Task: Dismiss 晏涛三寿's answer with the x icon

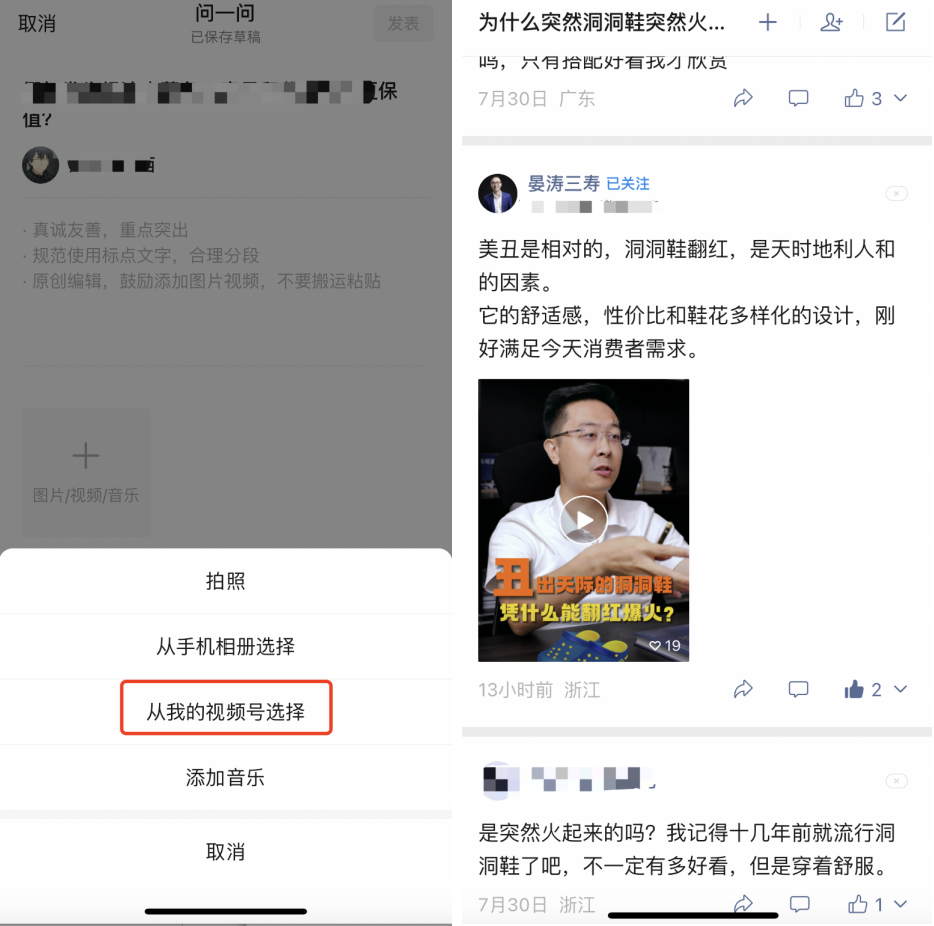Action: pos(896,193)
